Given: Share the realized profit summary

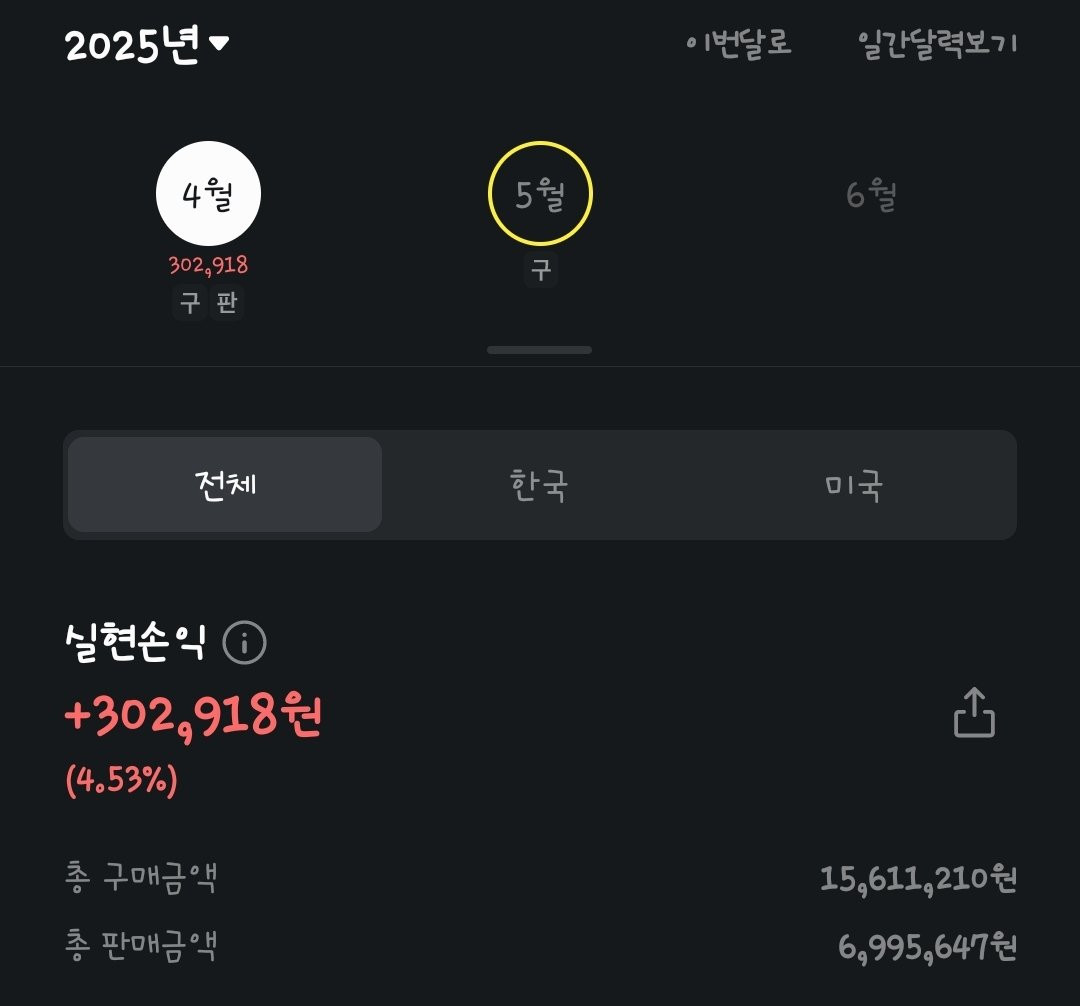Looking at the screenshot, I should pos(974,713).
